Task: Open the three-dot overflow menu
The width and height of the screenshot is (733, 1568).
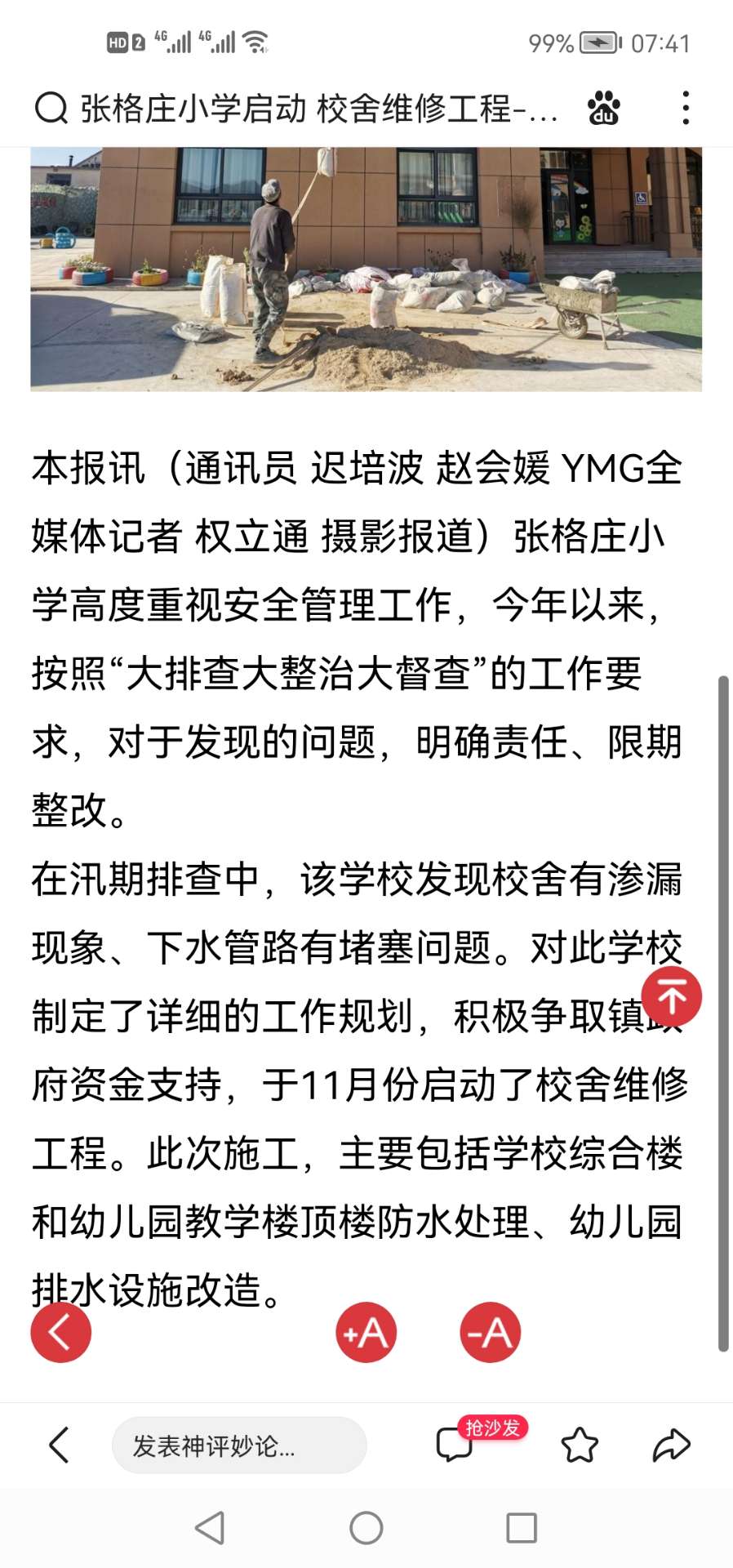Action: pyautogui.click(x=686, y=108)
